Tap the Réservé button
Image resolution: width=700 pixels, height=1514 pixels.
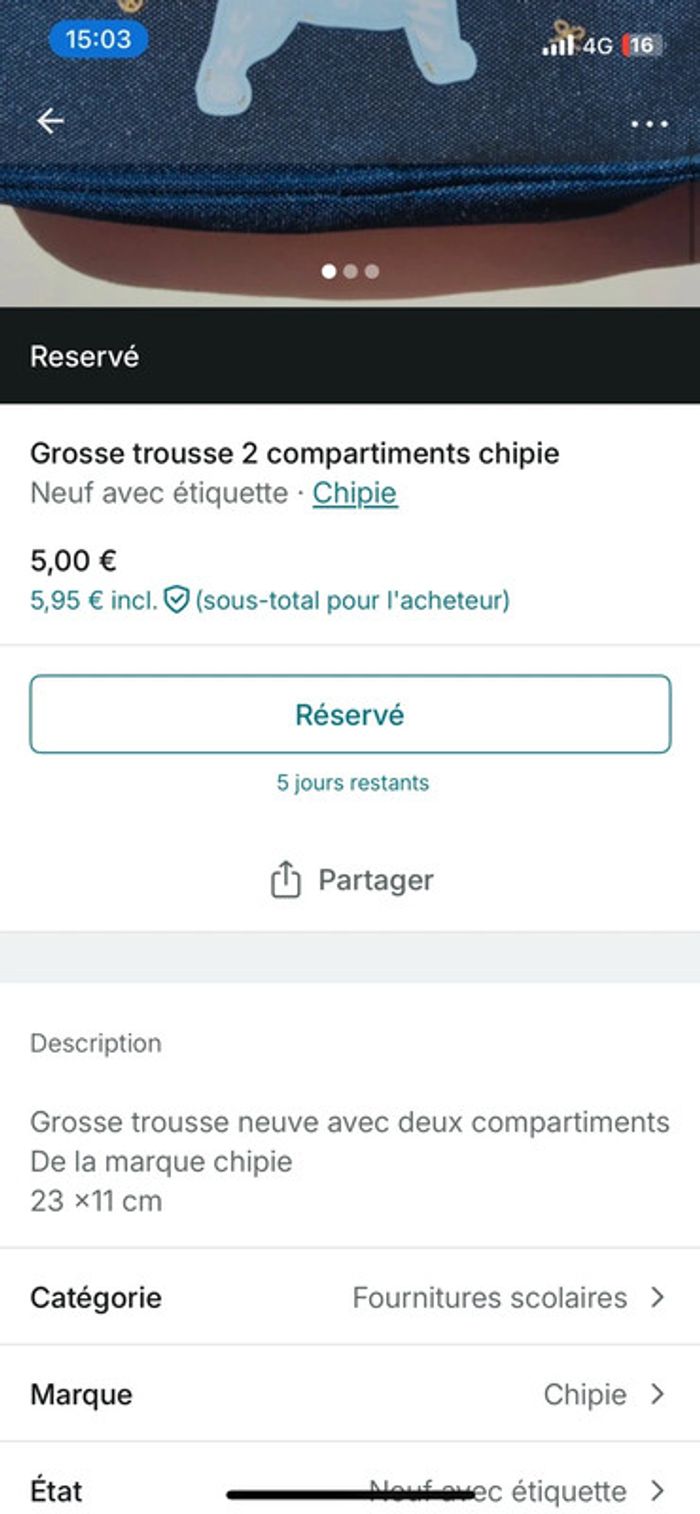[350, 714]
